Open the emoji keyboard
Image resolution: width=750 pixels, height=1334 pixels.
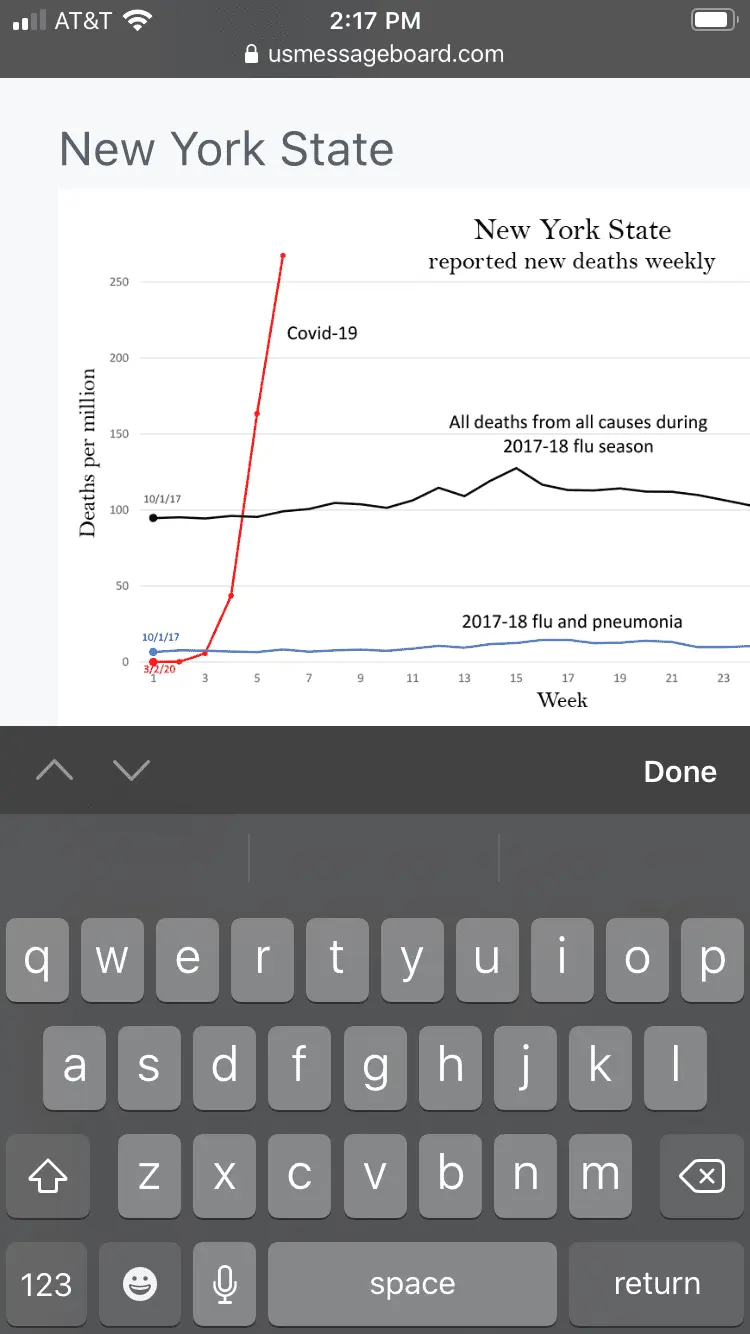[x=140, y=1284]
